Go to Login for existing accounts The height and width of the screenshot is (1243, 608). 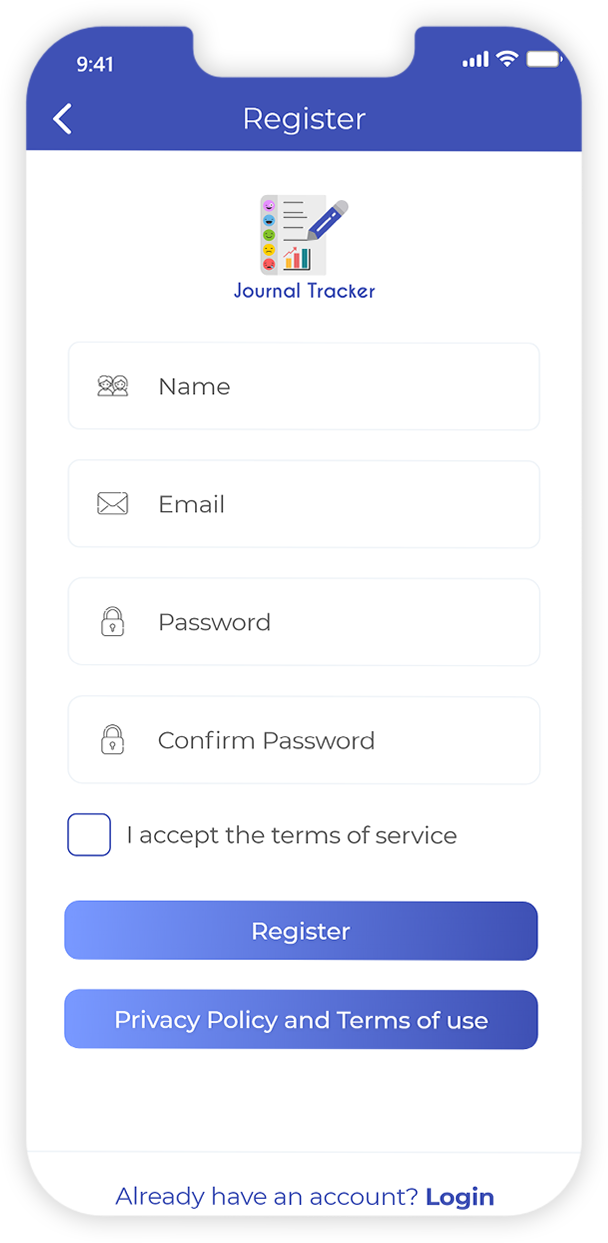pyautogui.click(x=460, y=1197)
